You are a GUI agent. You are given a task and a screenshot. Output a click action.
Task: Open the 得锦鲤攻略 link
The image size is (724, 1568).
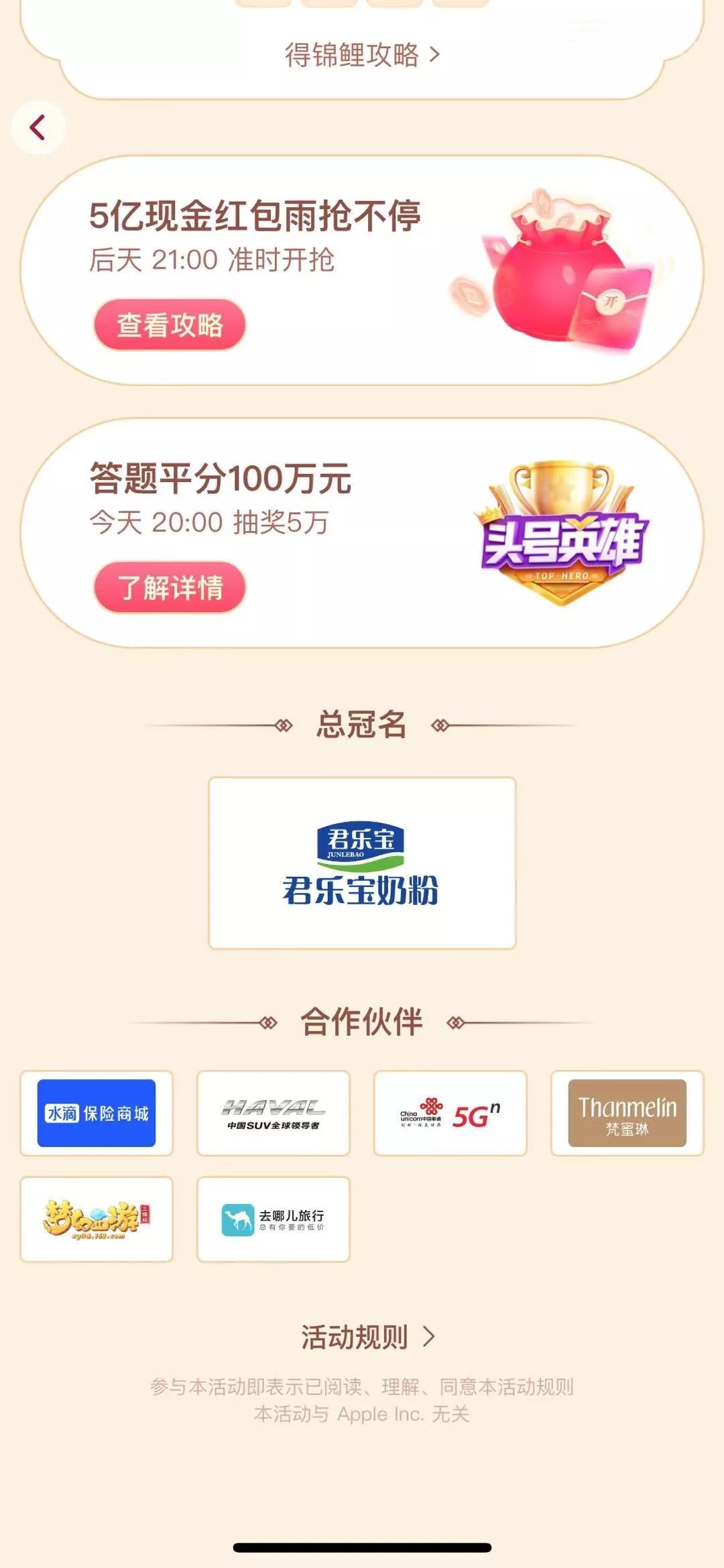tap(362, 54)
